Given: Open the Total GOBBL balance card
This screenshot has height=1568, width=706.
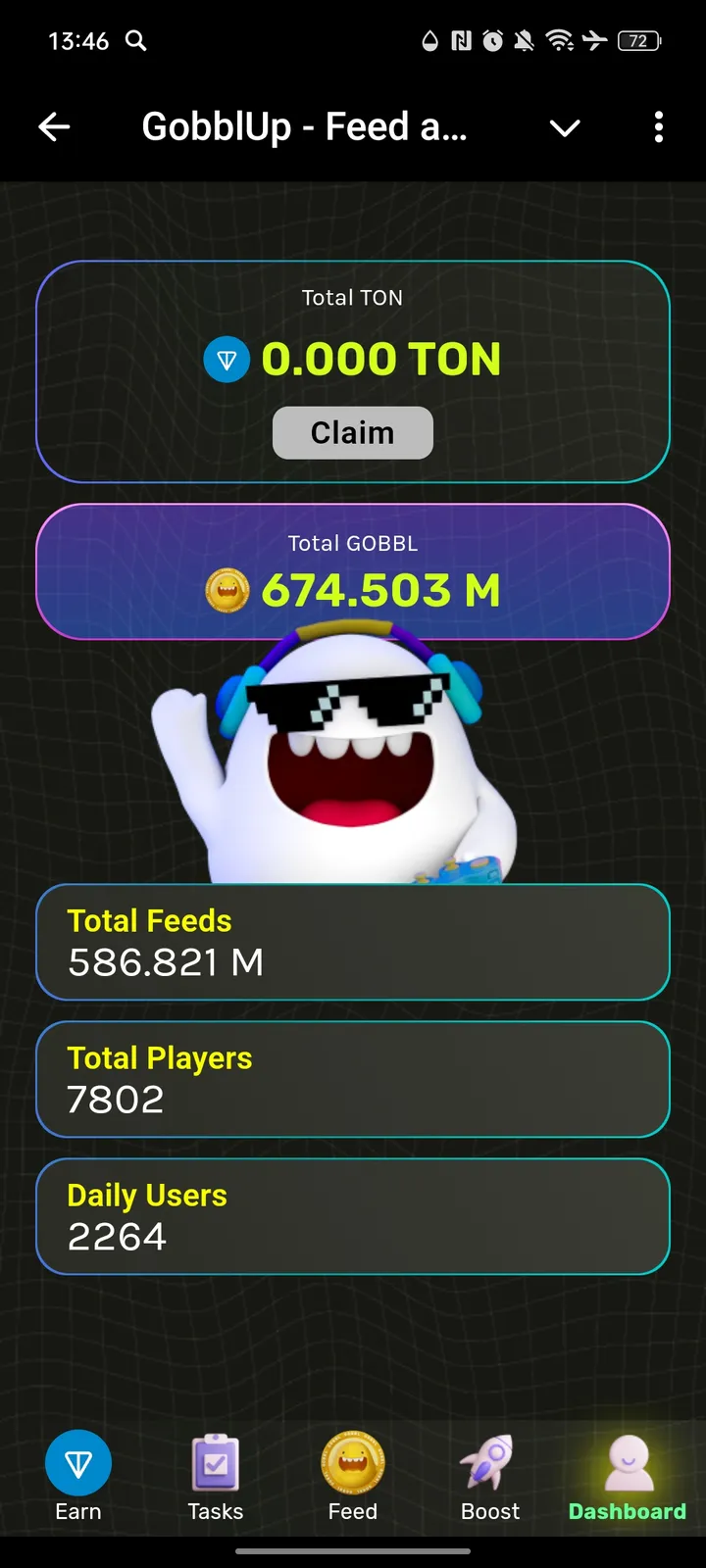Looking at the screenshot, I should coord(352,570).
